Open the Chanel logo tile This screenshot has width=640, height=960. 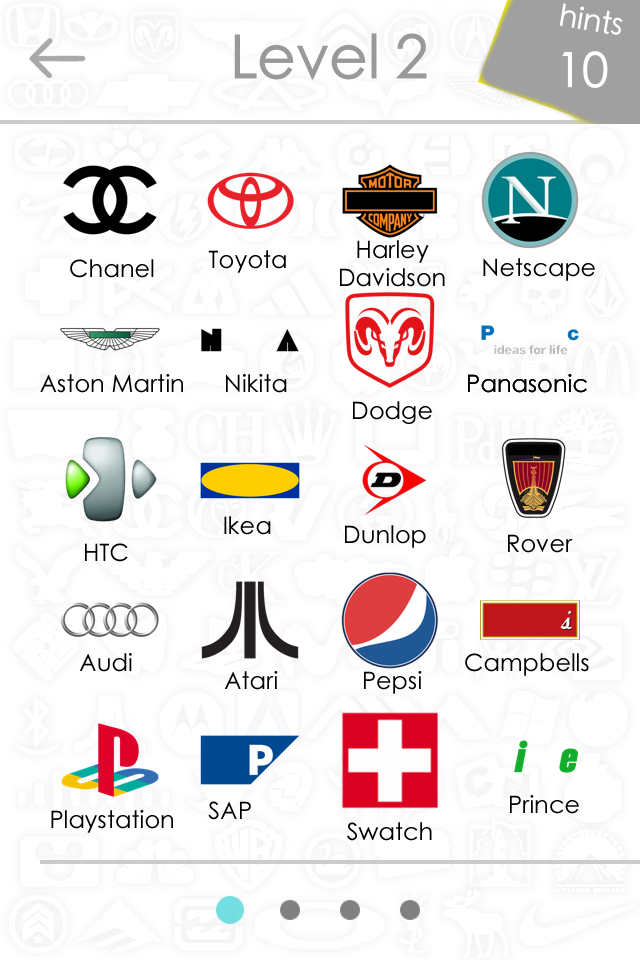(110, 200)
